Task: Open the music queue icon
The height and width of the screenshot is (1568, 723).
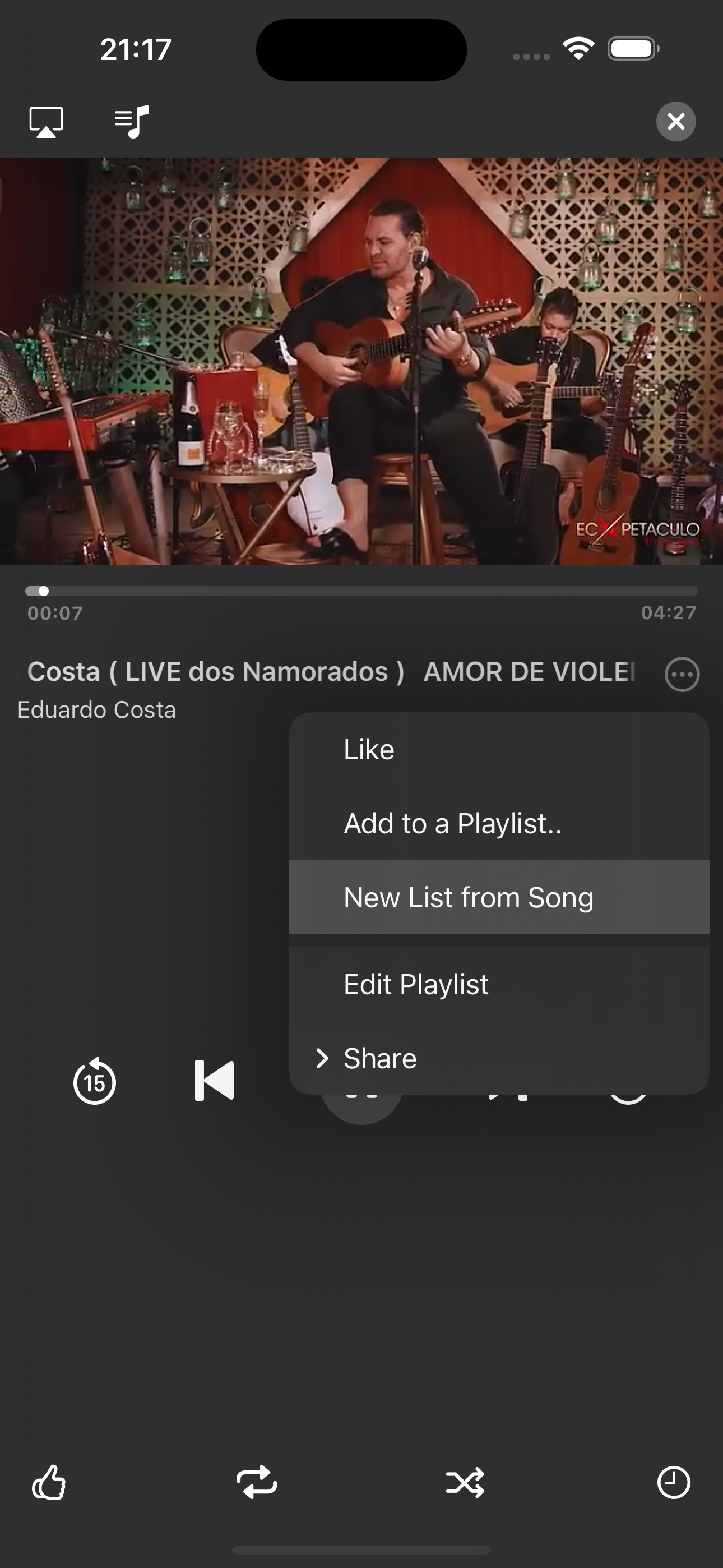Action: (132, 121)
